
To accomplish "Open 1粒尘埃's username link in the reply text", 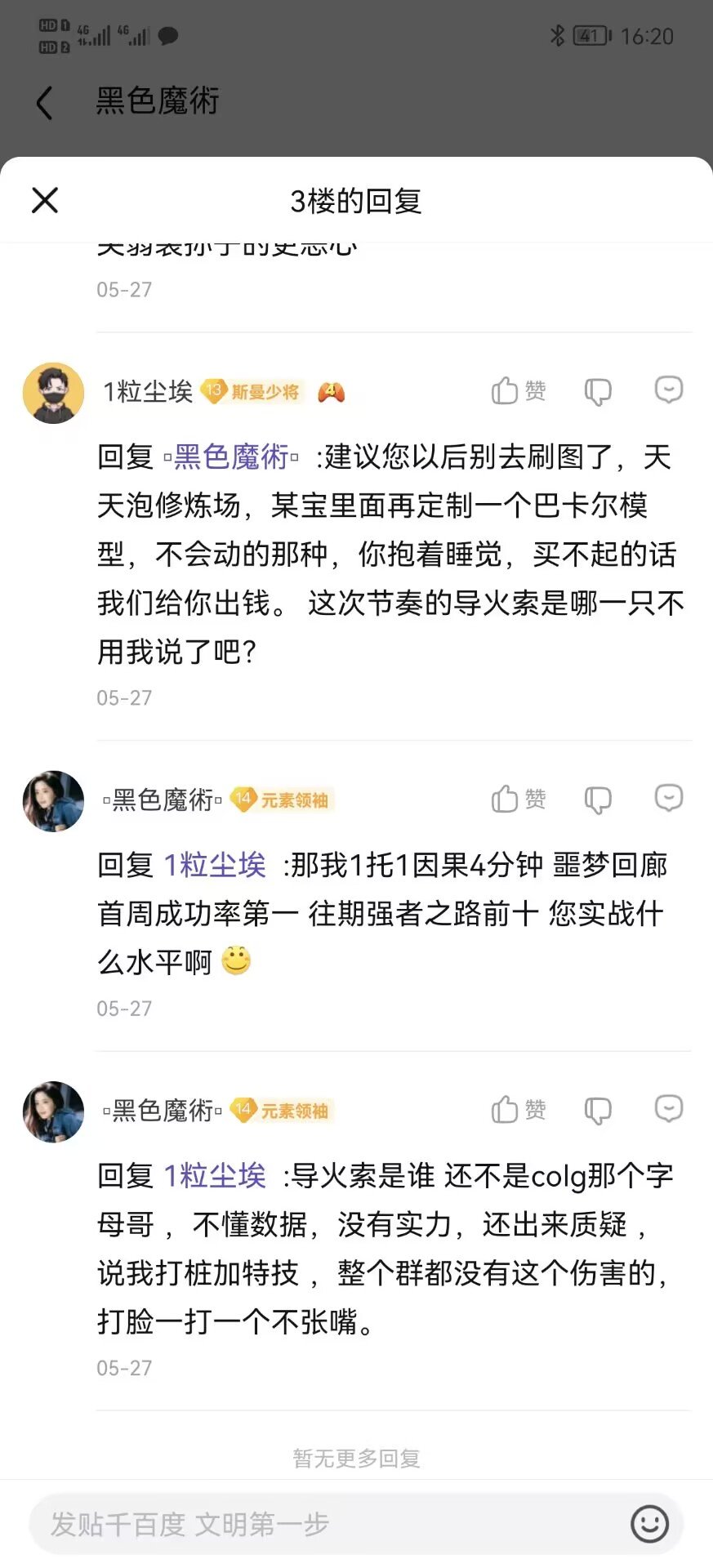I will 215,866.
